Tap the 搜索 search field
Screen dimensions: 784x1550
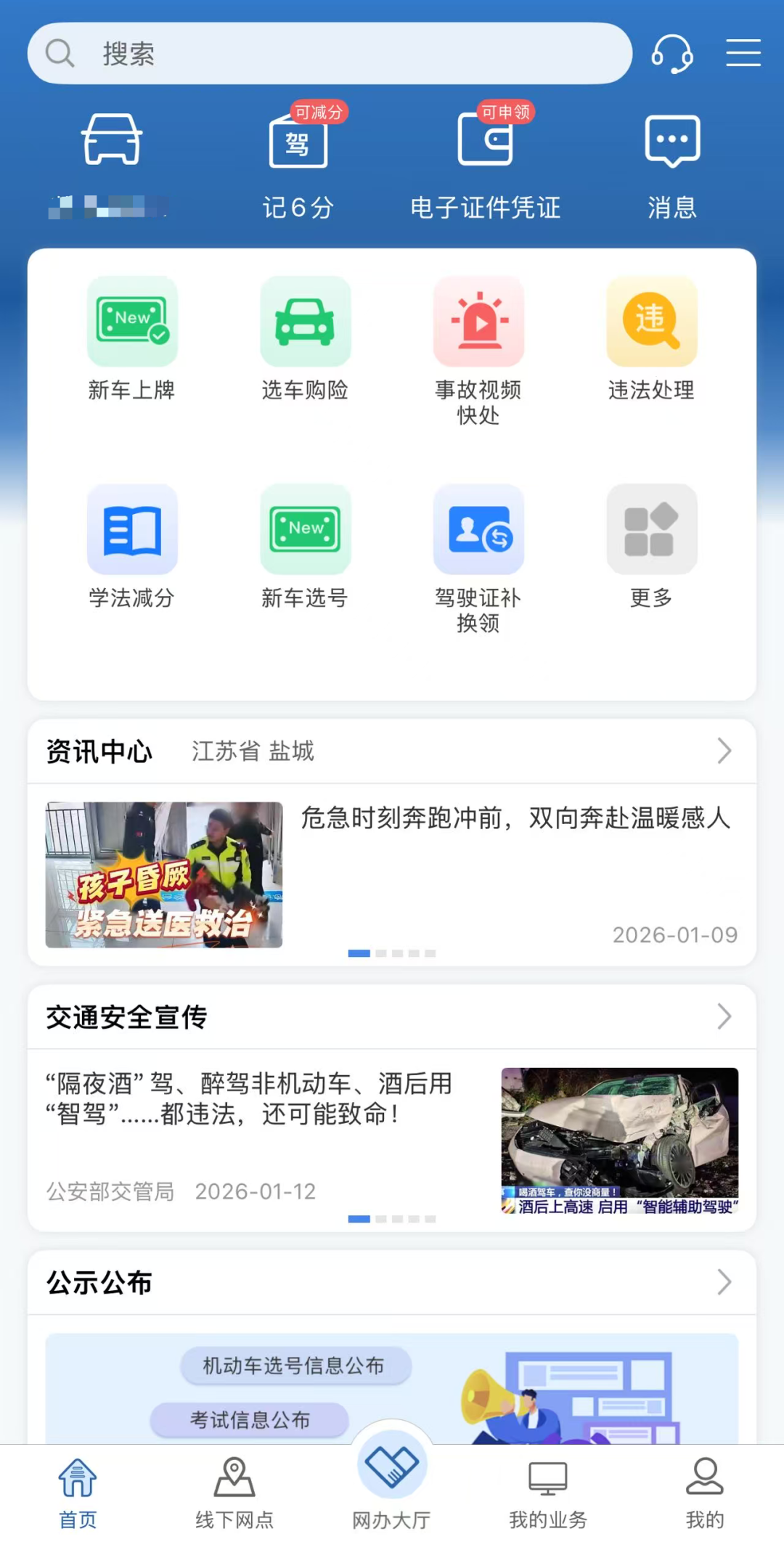pyautogui.click(x=327, y=54)
